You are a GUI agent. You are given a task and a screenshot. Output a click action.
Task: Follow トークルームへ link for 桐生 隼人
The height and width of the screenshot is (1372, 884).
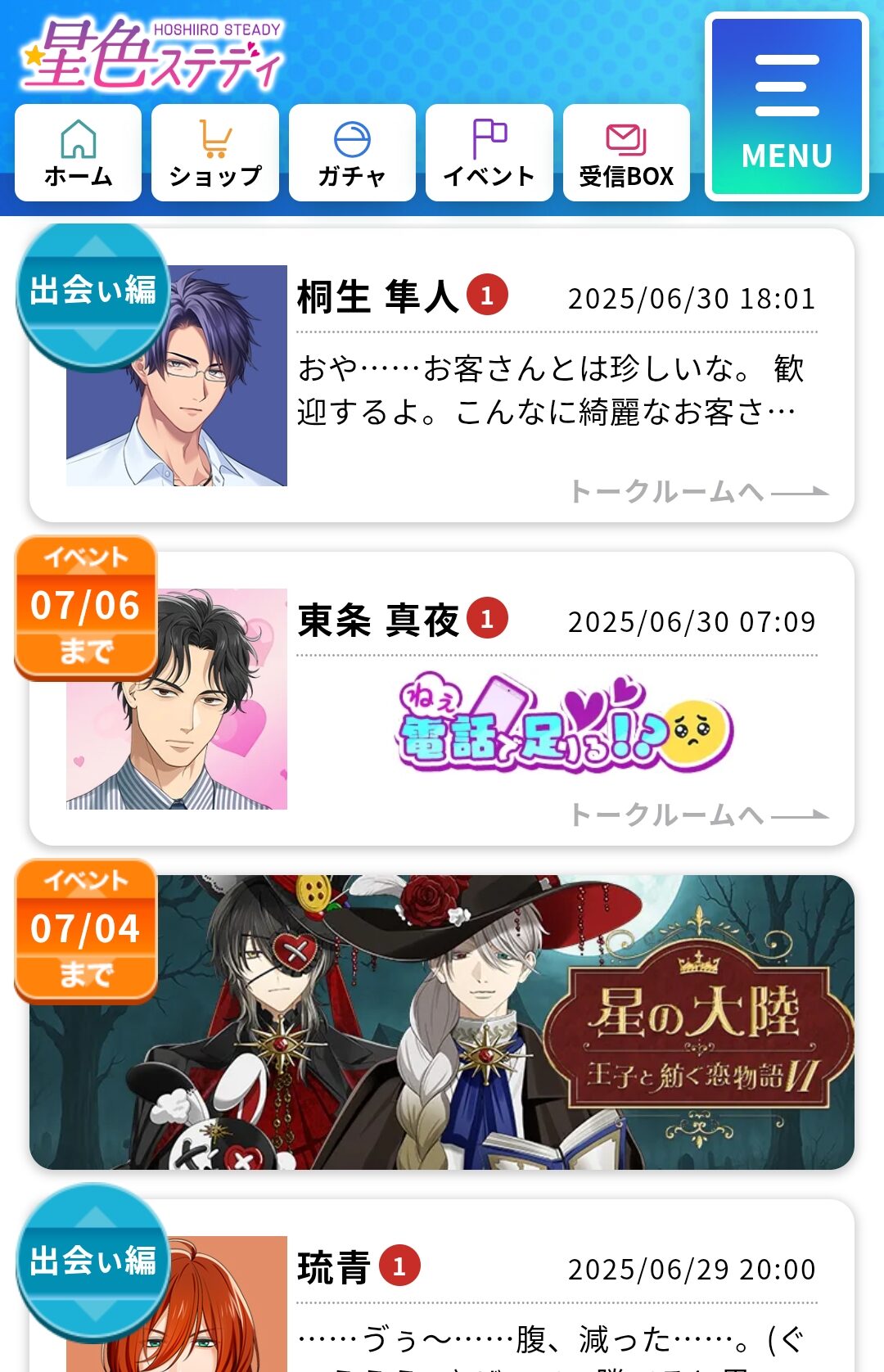[x=698, y=492]
